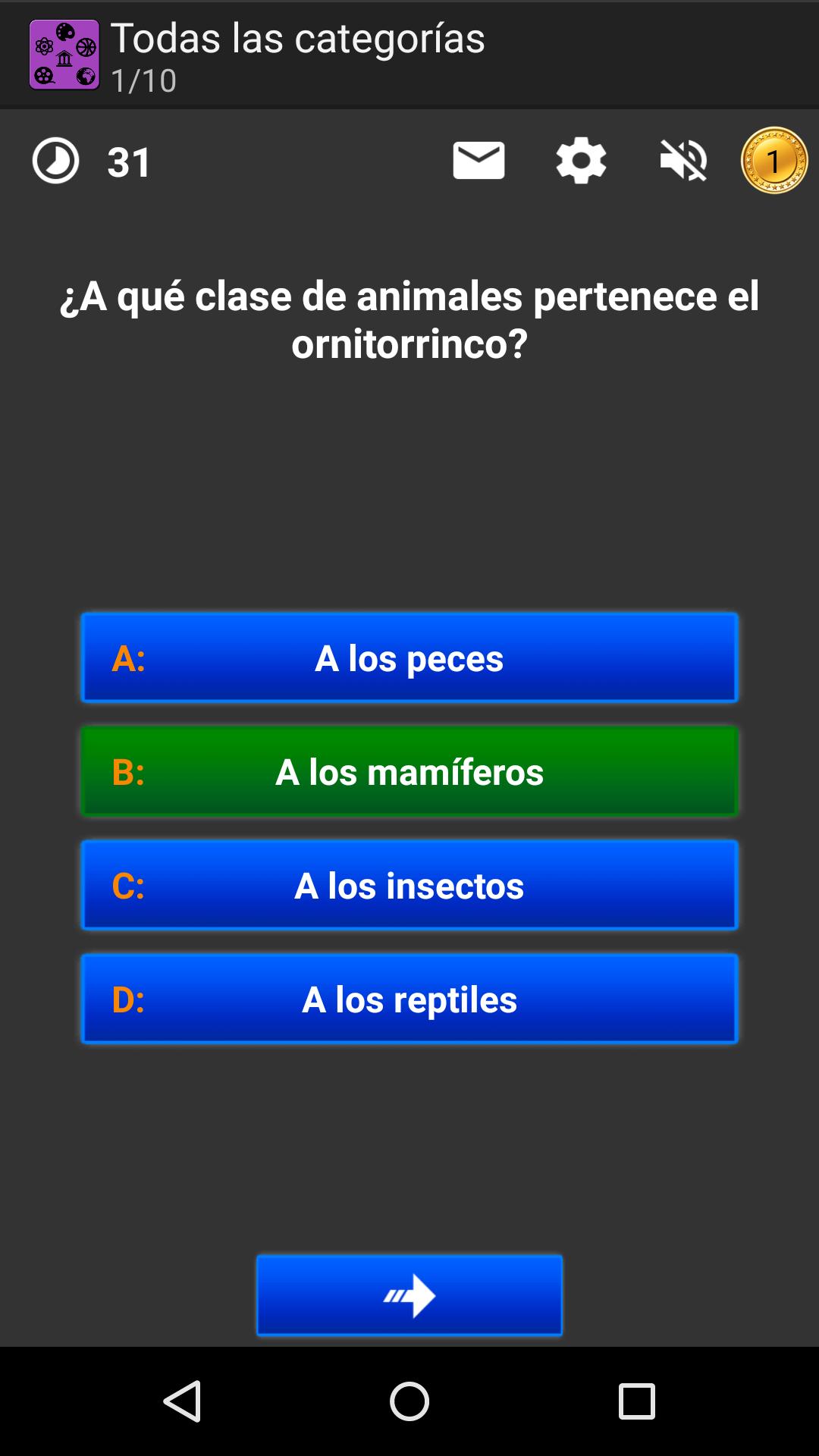Select answer D: A los reptiles
Screen dimensions: 819x1456
click(x=409, y=999)
